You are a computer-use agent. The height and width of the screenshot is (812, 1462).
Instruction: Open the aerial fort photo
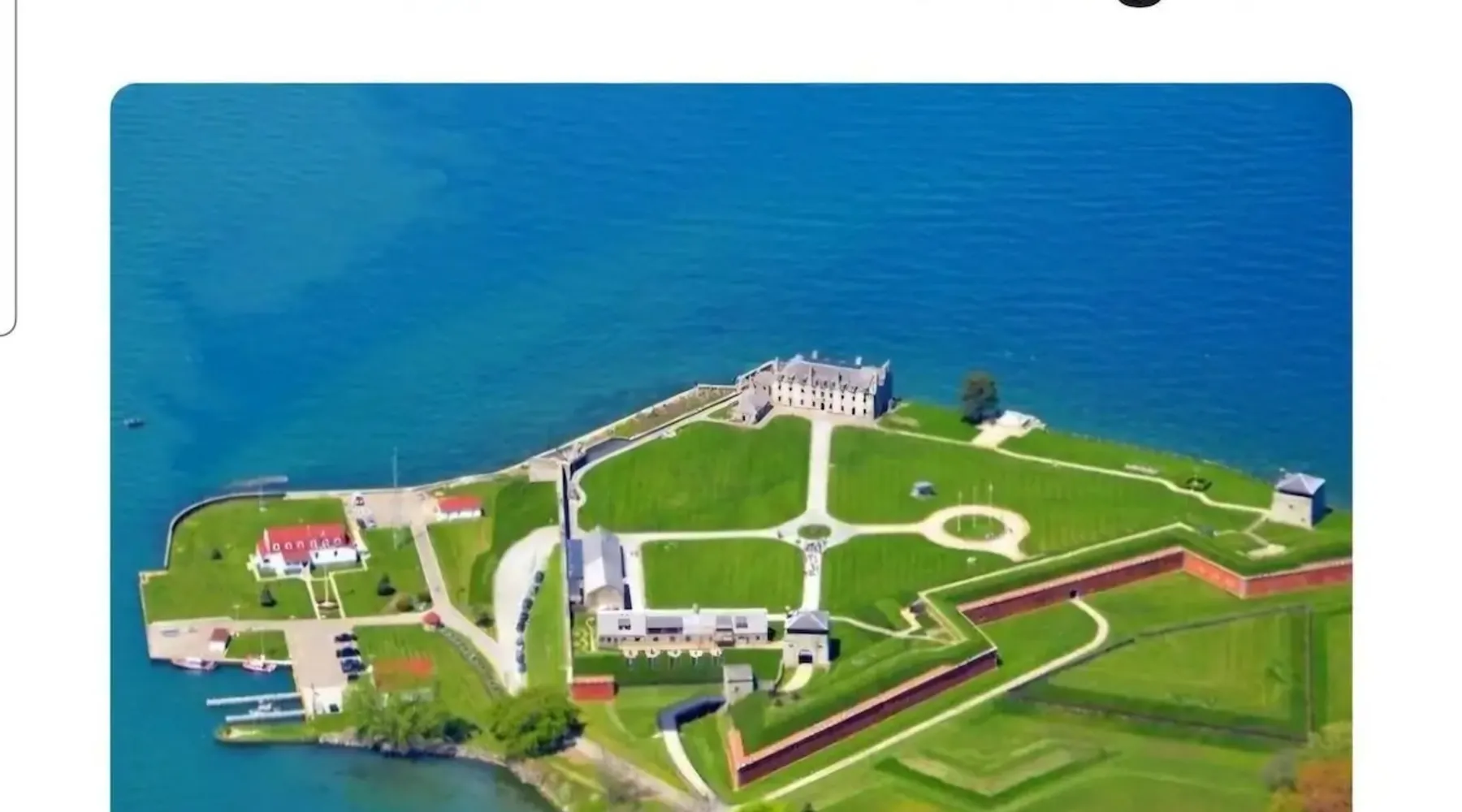731,447
